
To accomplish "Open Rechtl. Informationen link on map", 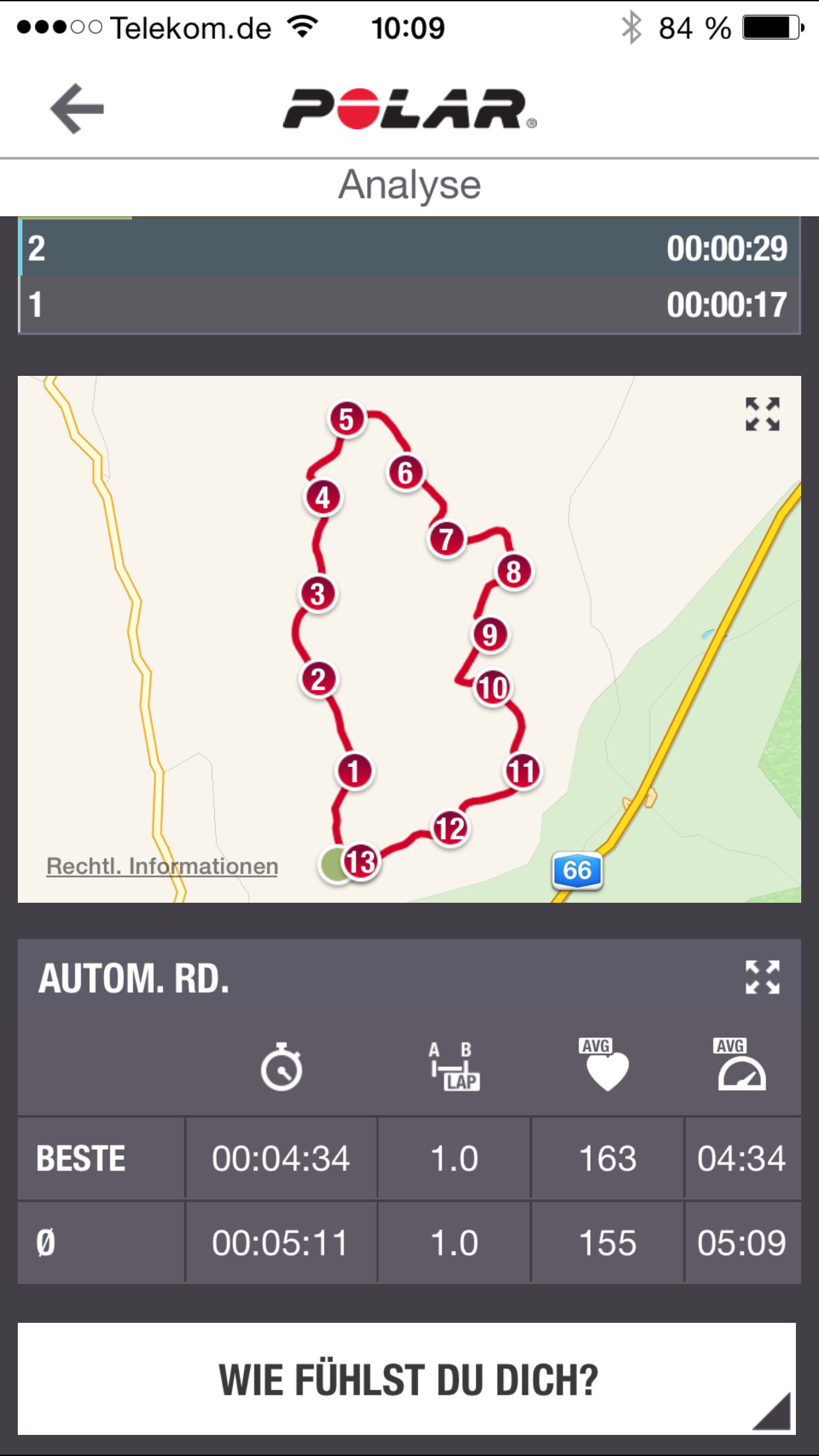I will pyautogui.click(x=162, y=866).
